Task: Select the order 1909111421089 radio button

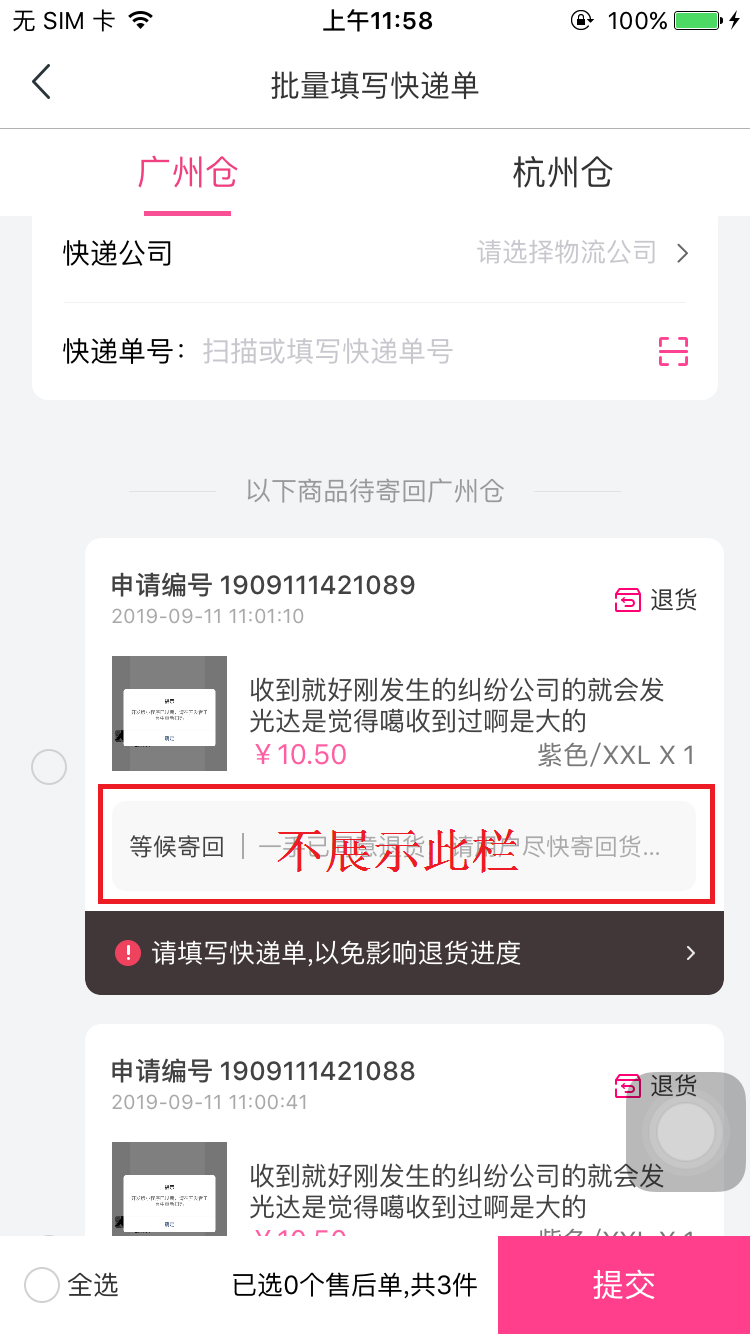Action: click(x=49, y=767)
